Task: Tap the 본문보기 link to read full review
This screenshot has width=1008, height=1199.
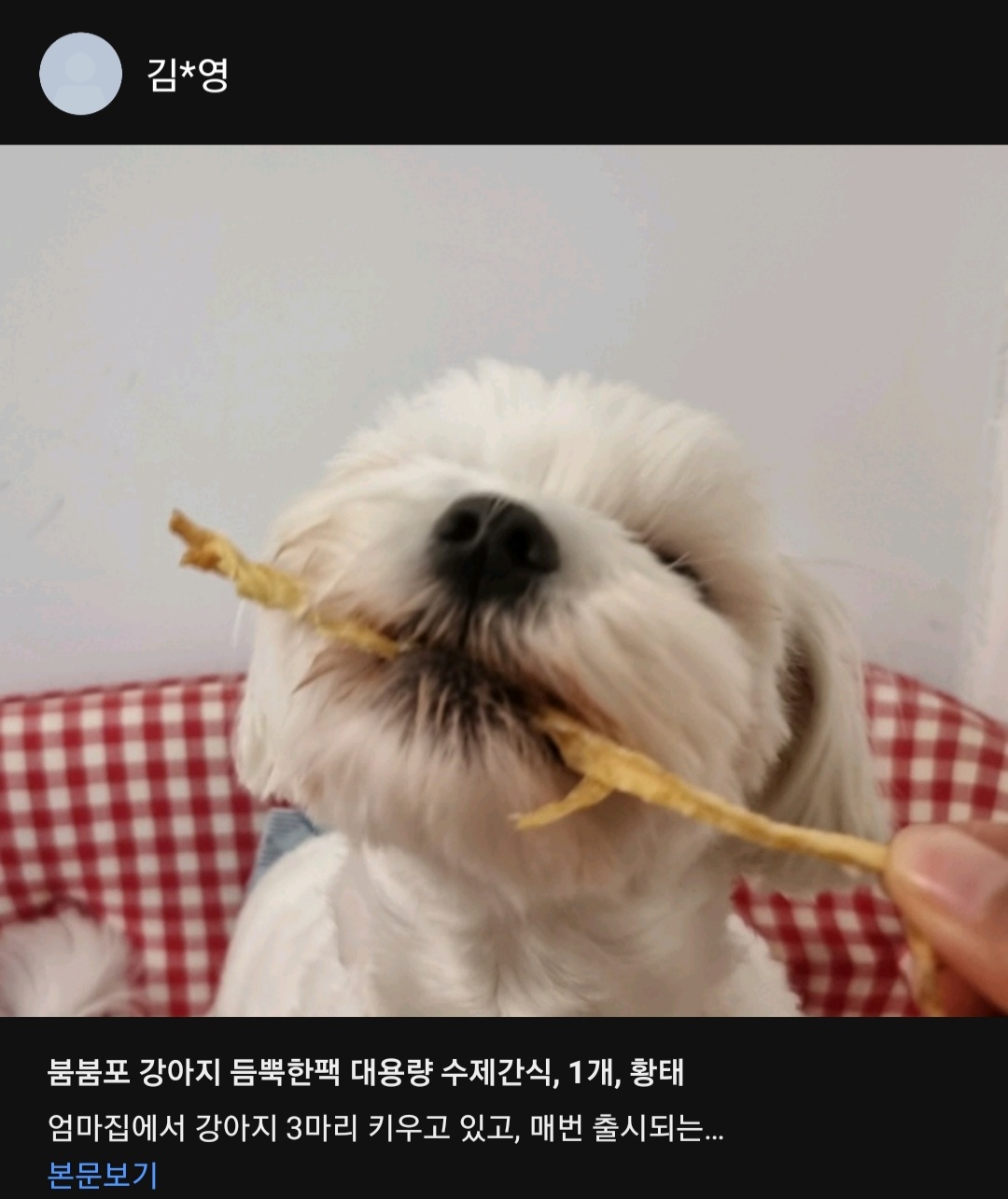Action: coord(103,1174)
